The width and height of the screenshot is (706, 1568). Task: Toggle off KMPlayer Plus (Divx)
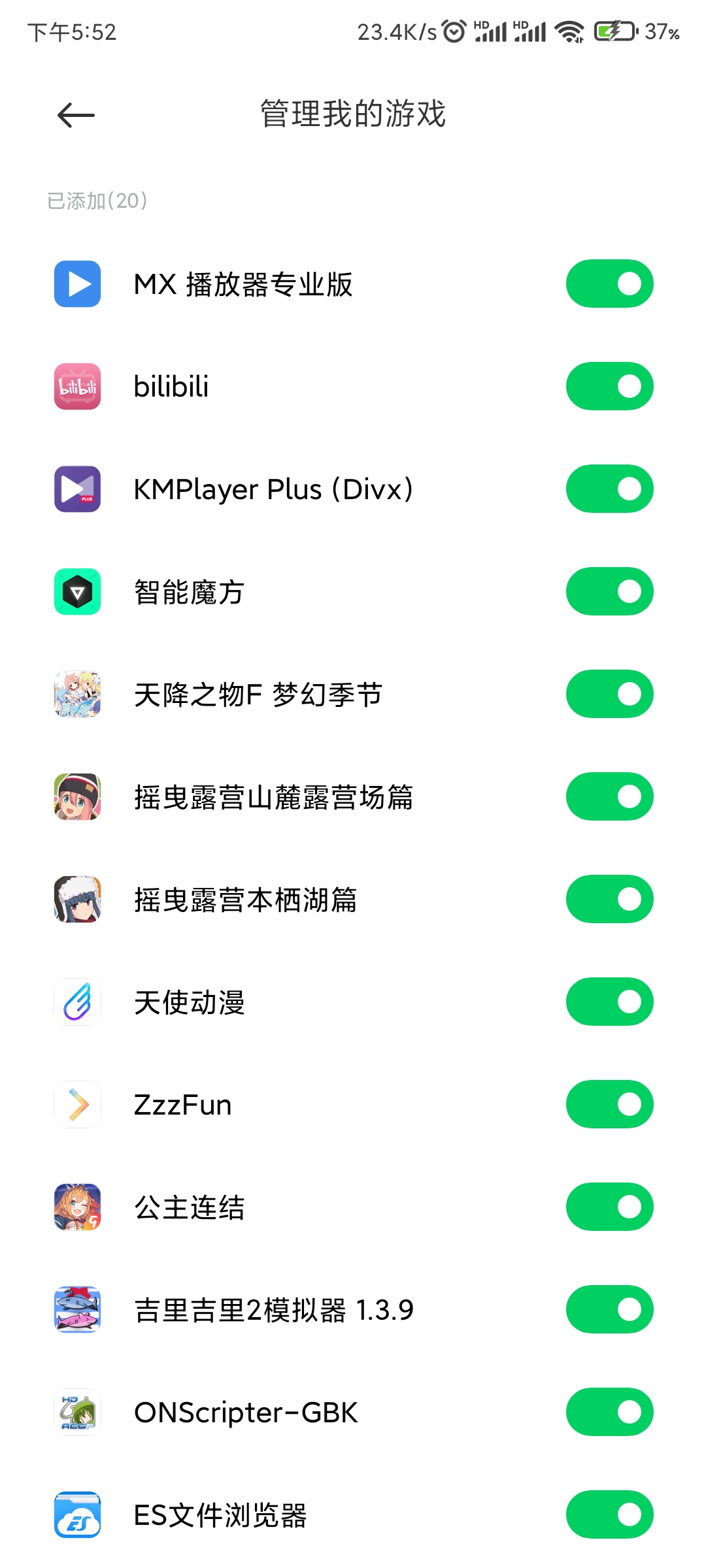coord(609,489)
